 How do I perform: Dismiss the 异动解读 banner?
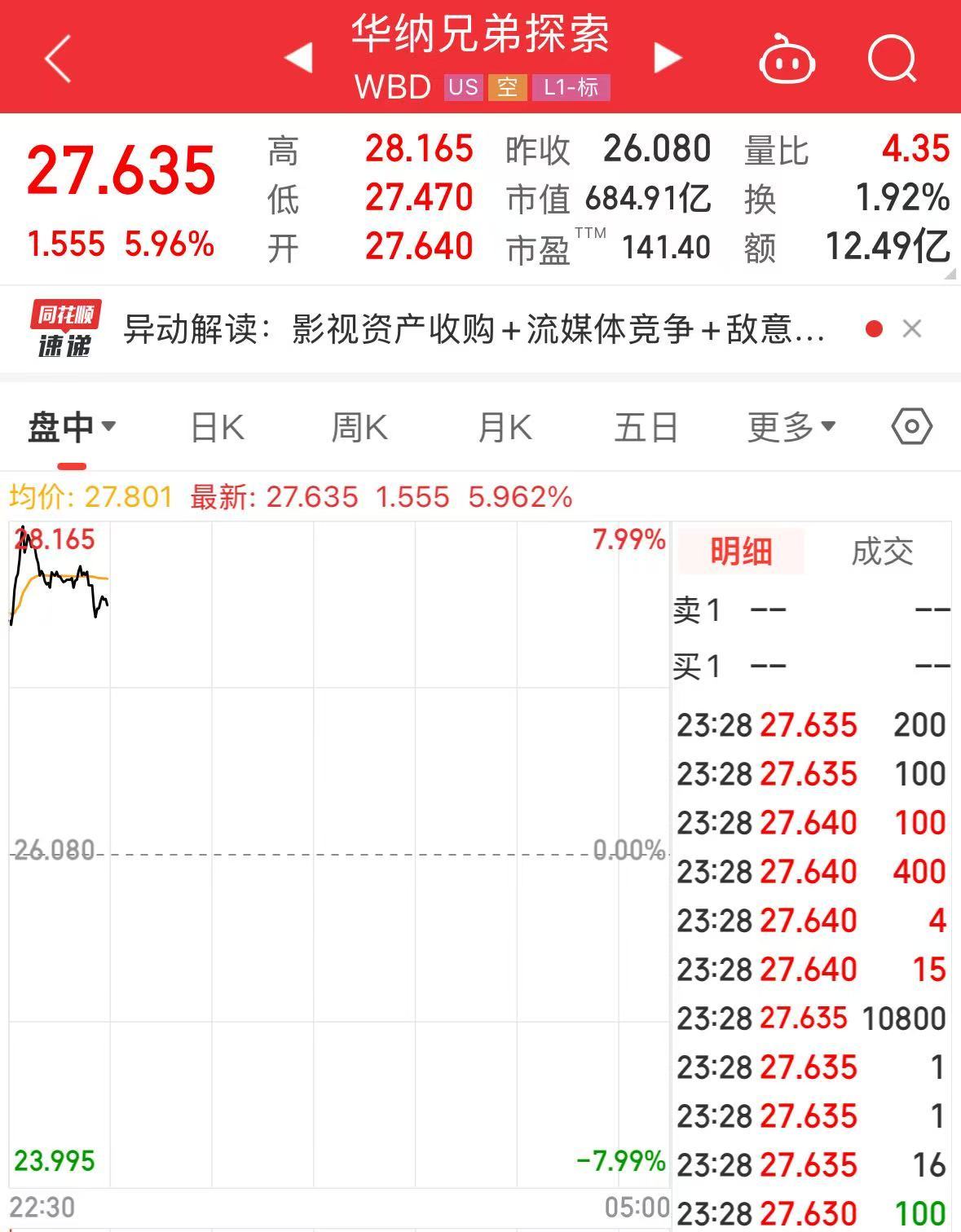tap(912, 329)
